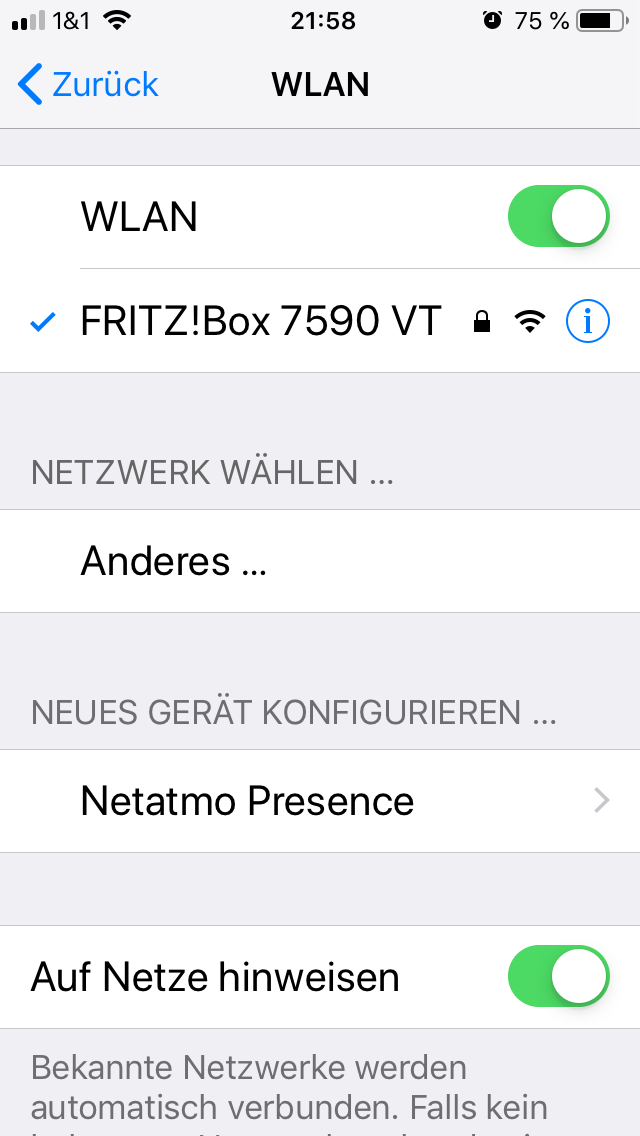
Task: Choose Anderes to join another network
Action: pos(173,561)
